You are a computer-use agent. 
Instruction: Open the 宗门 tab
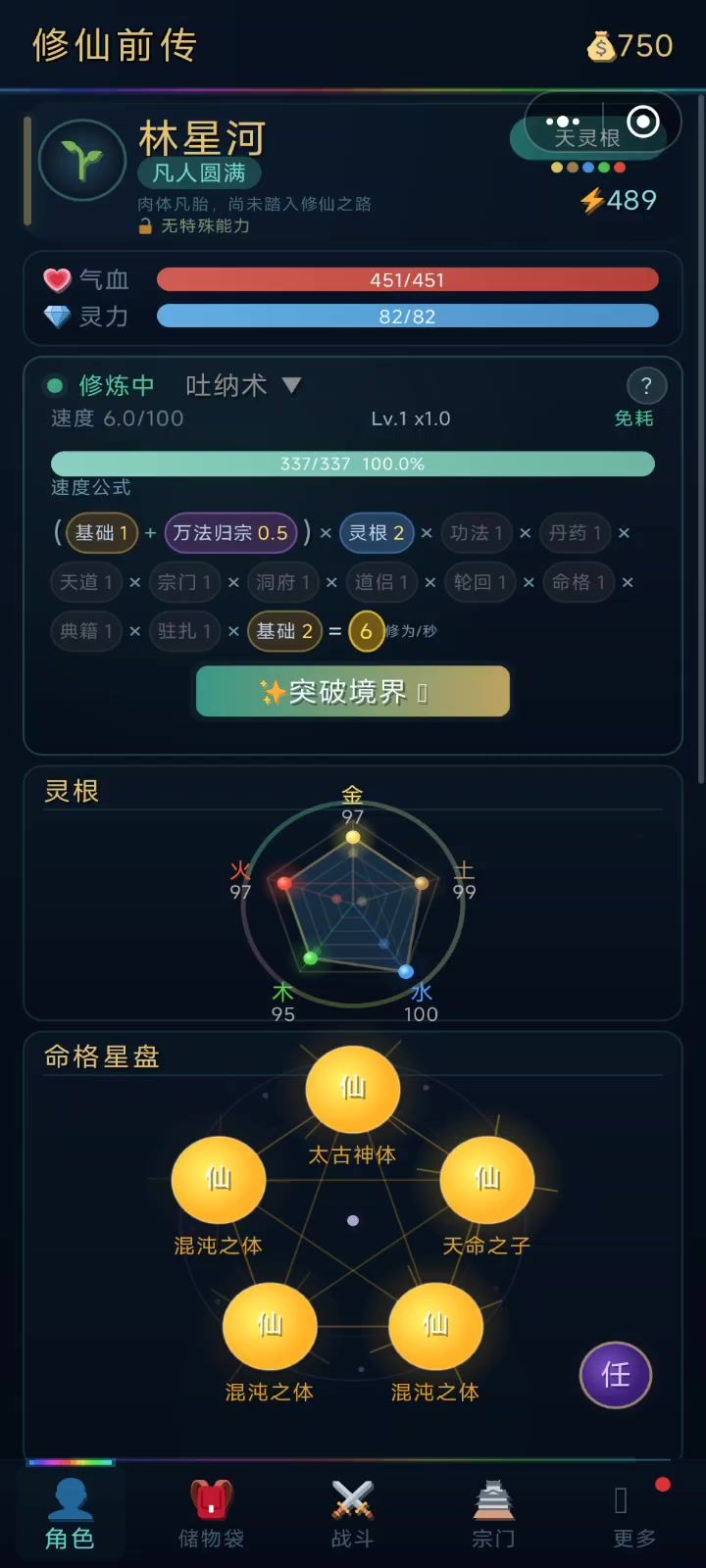tap(493, 1513)
